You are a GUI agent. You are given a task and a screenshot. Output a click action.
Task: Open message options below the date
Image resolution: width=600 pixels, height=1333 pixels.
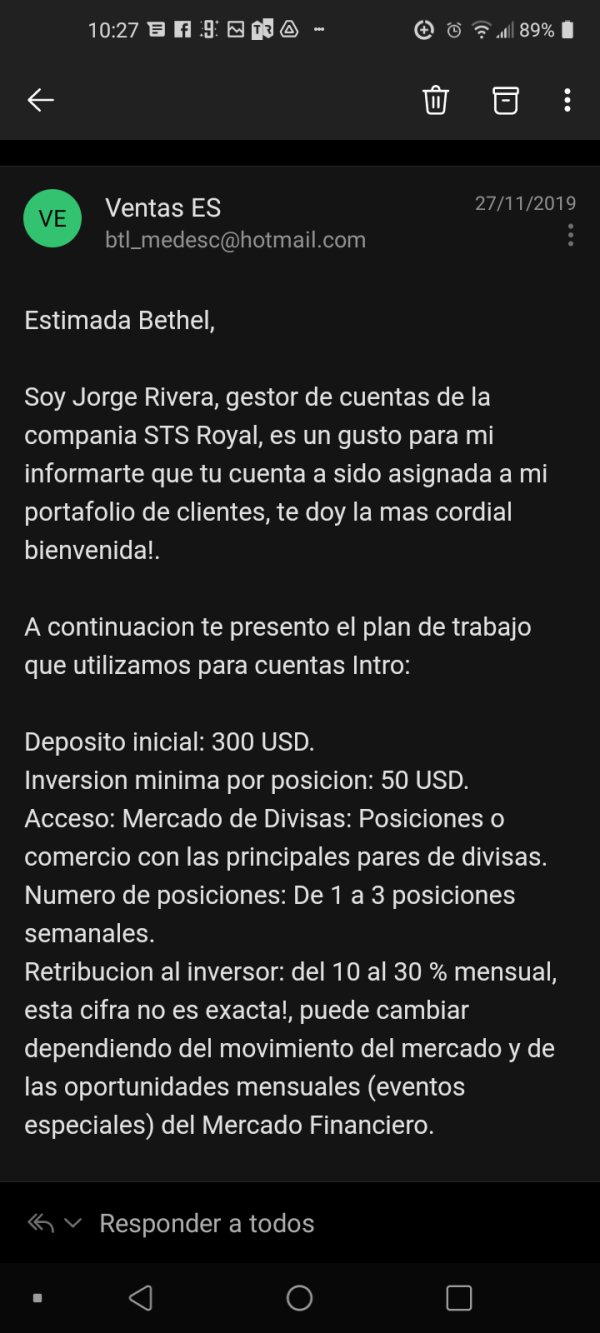coord(570,235)
